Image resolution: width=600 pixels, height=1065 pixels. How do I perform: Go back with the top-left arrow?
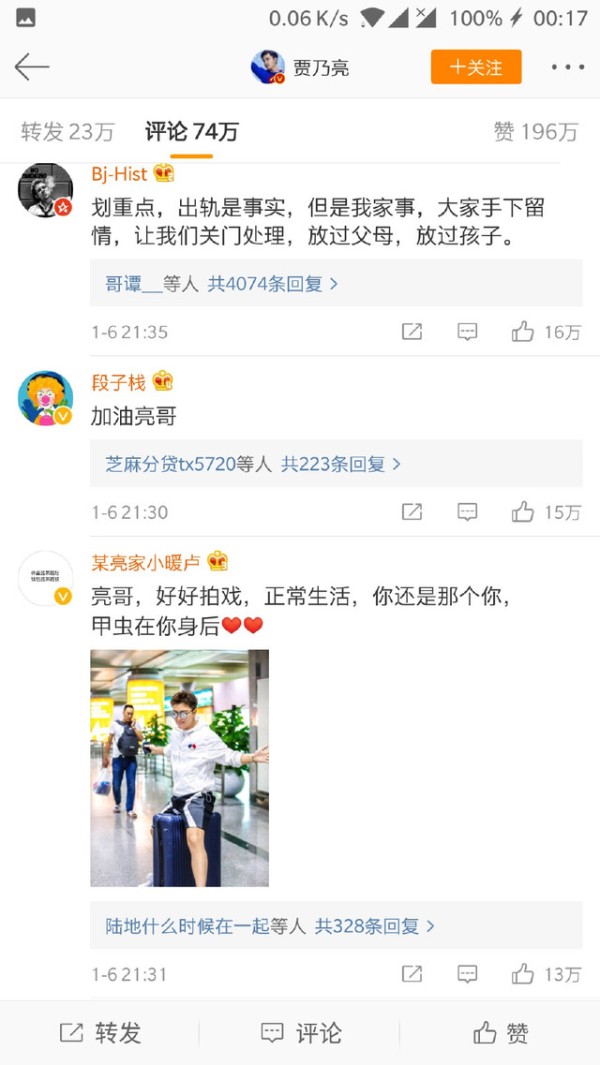(31, 67)
